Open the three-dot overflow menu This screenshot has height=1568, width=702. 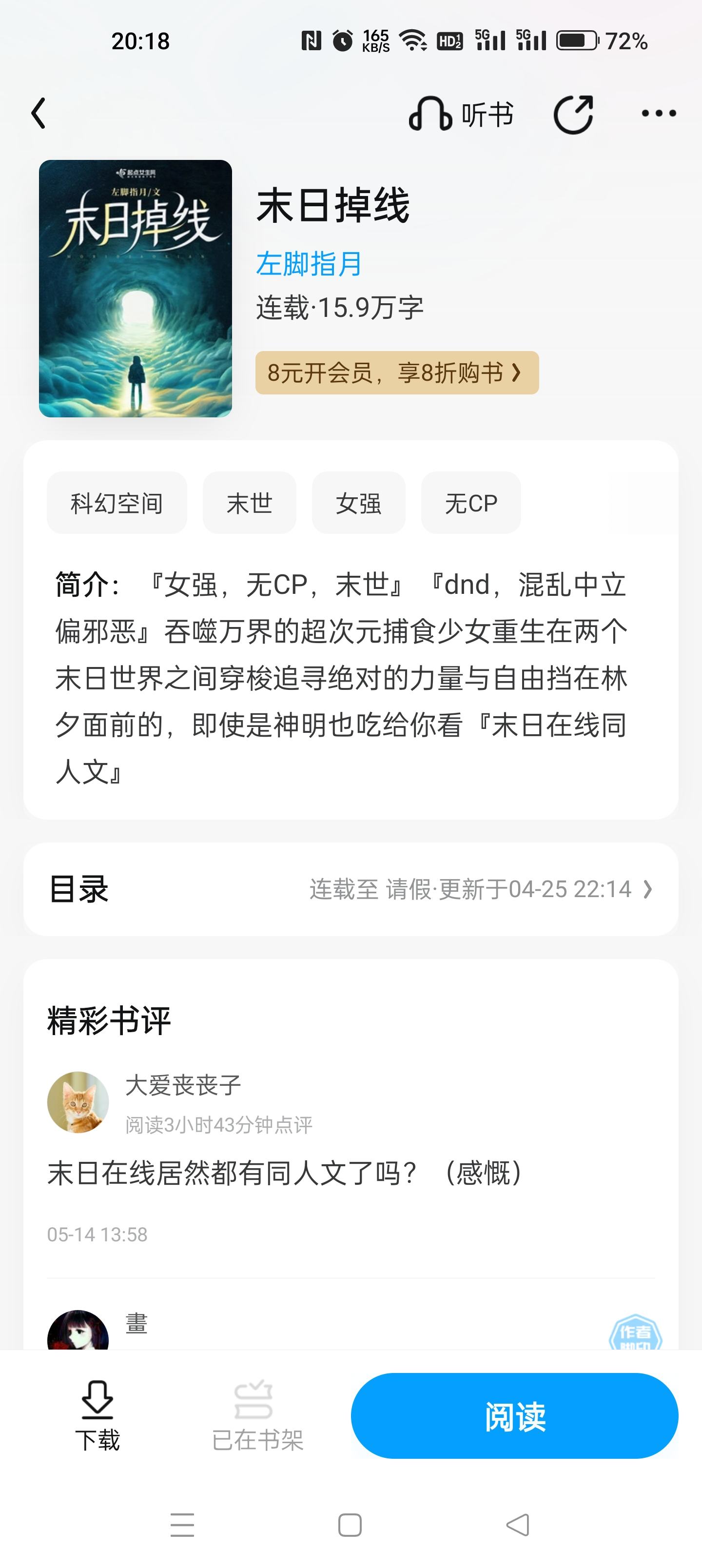pyautogui.click(x=659, y=113)
